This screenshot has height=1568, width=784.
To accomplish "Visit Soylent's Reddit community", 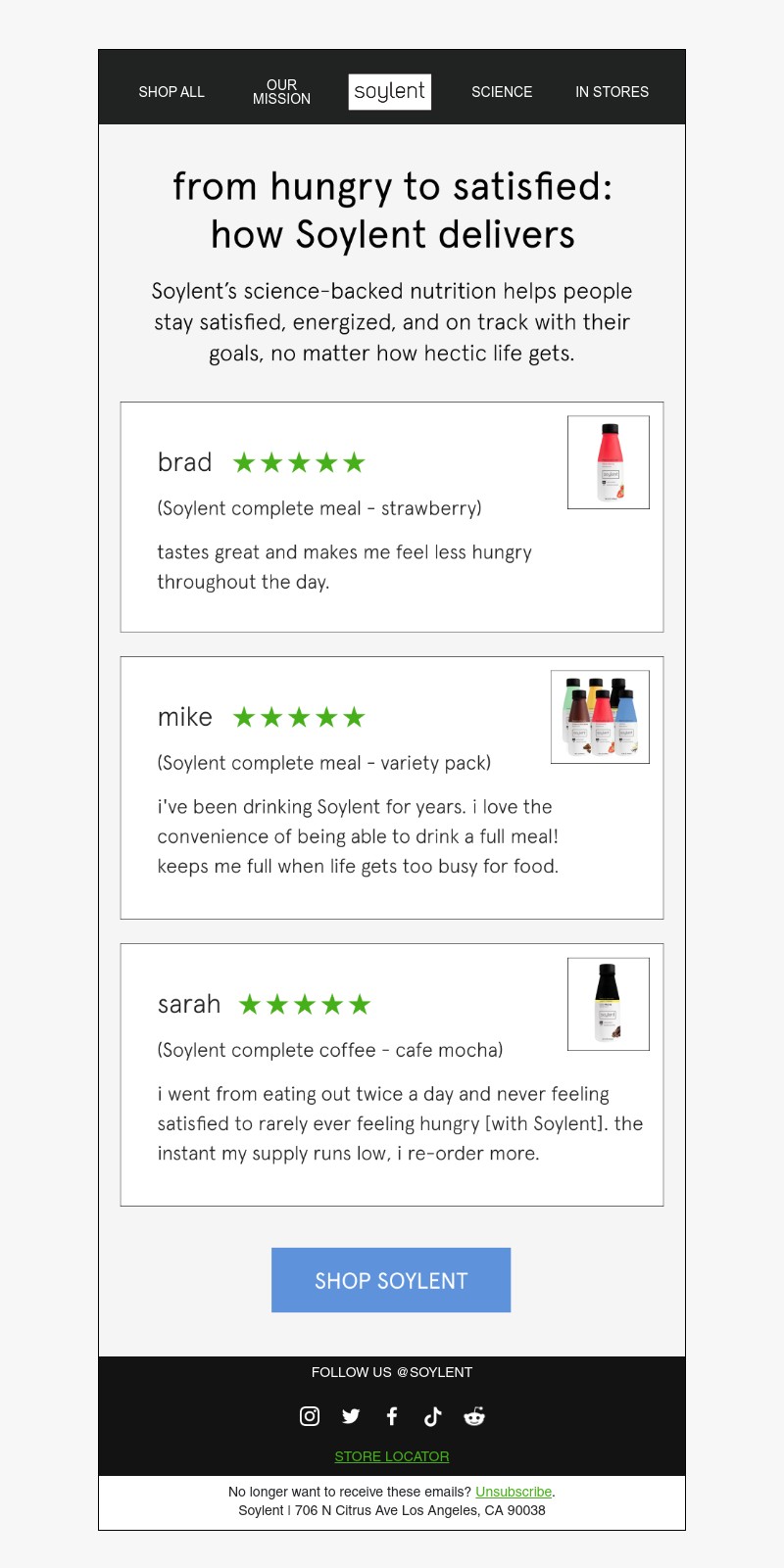I will (x=474, y=1416).
